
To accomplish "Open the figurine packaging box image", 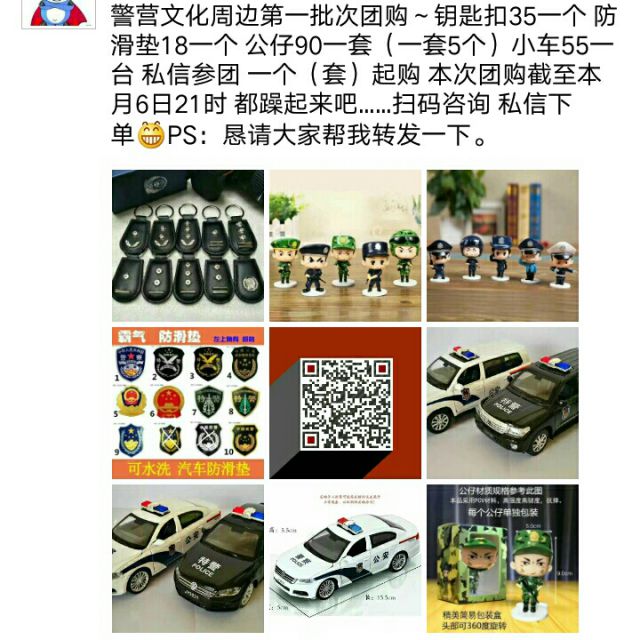I will pos(502,560).
